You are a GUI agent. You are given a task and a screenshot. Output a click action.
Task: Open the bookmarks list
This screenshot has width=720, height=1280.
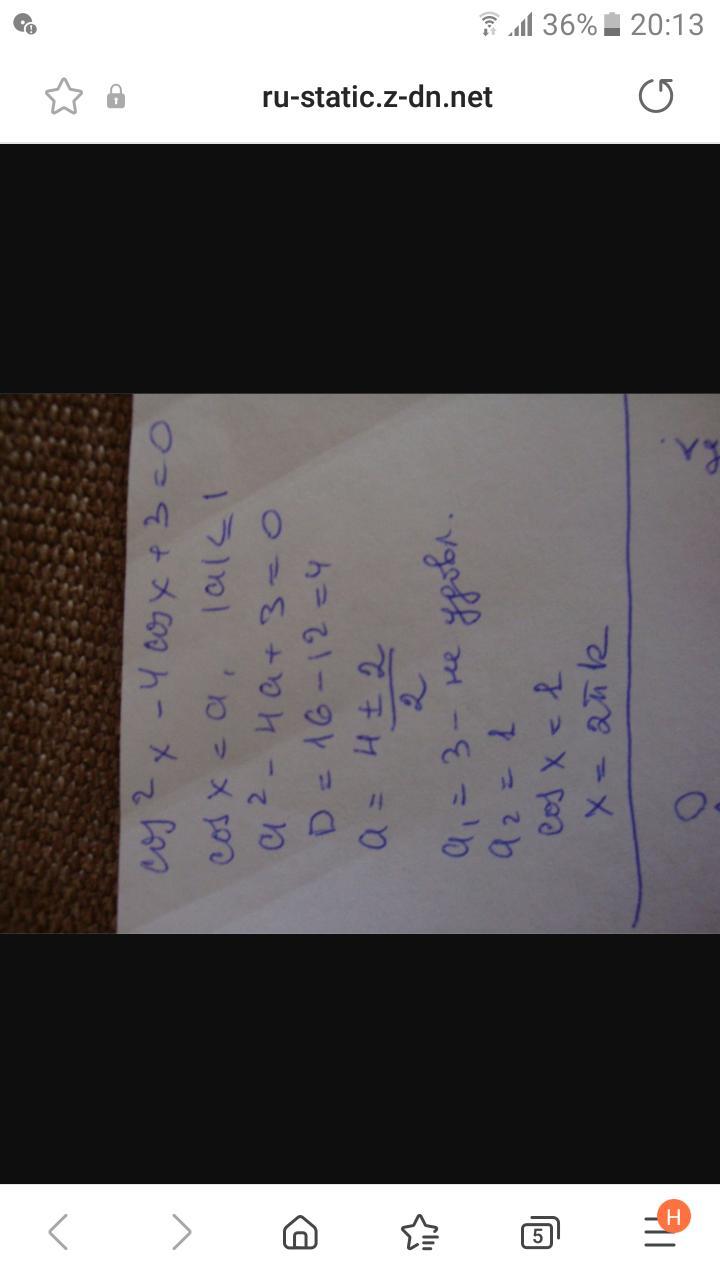420,1233
